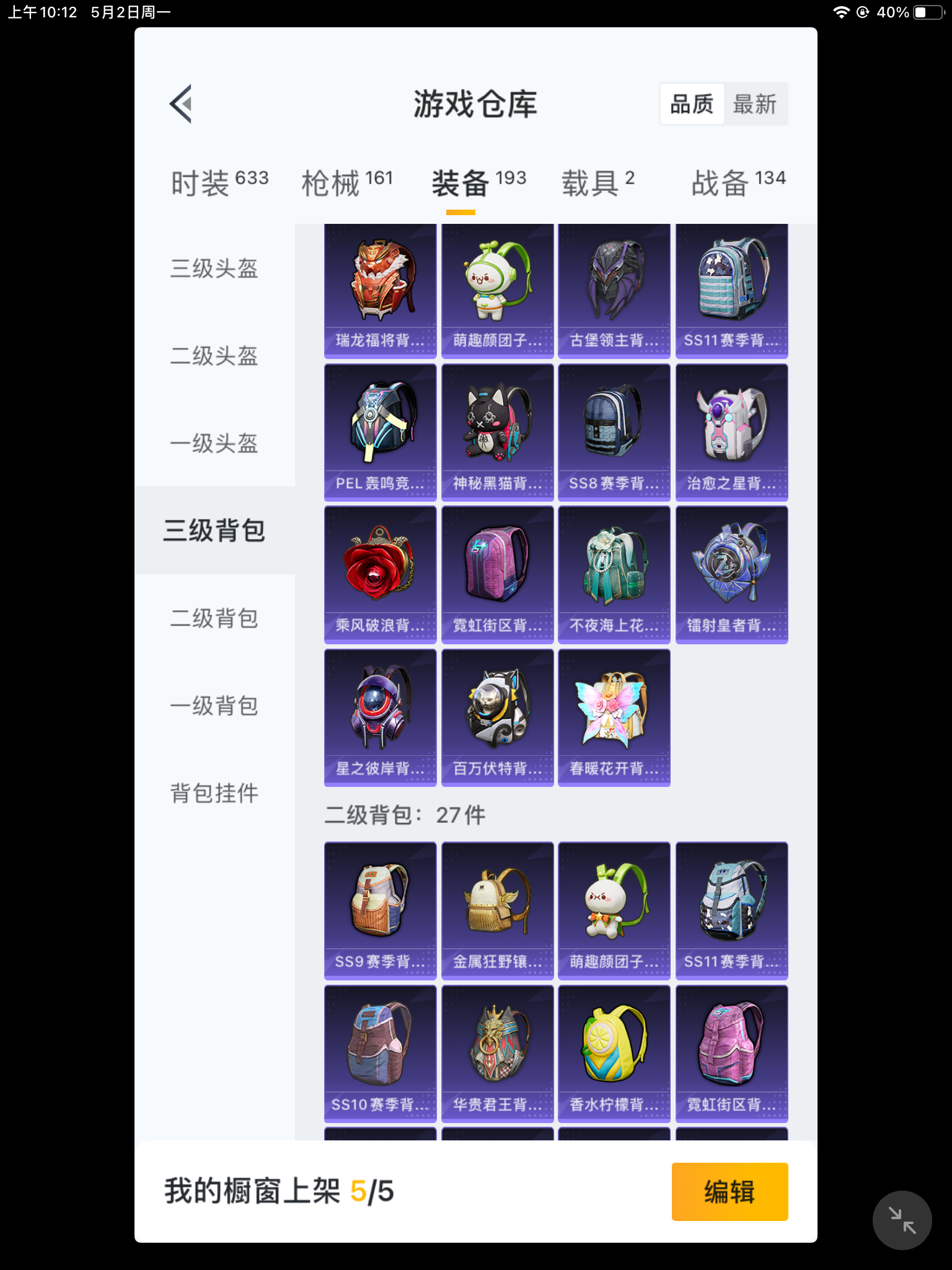Open the 乘风破浪 rose backpack item
The height and width of the screenshot is (1270, 952).
pos(380,575)
